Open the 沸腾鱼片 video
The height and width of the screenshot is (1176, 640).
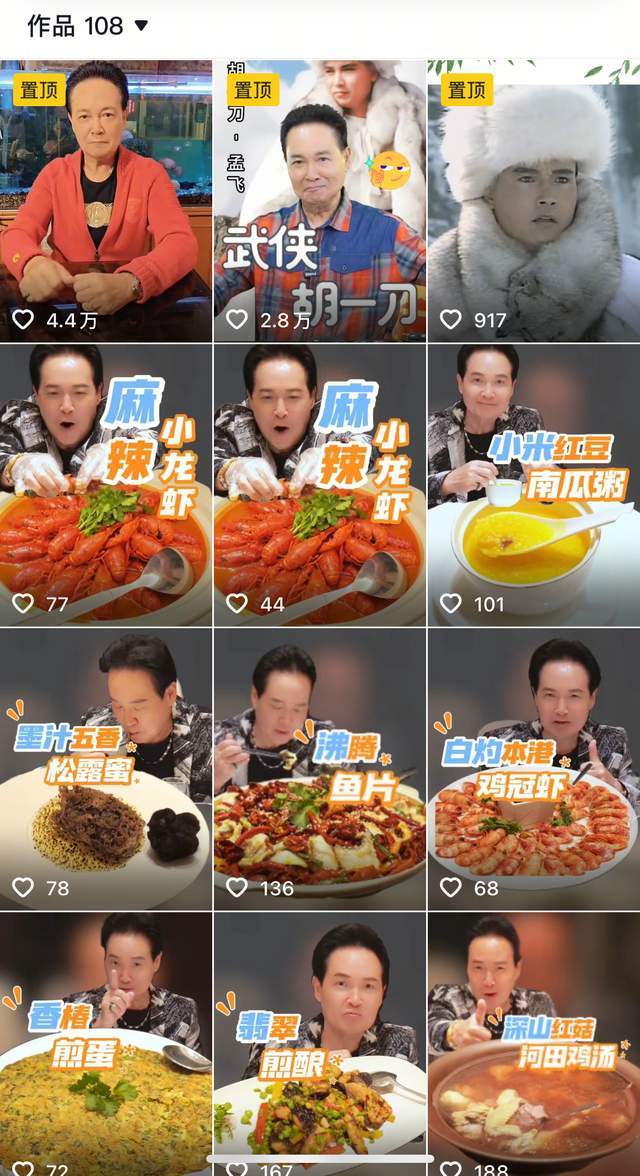[320, 768]
